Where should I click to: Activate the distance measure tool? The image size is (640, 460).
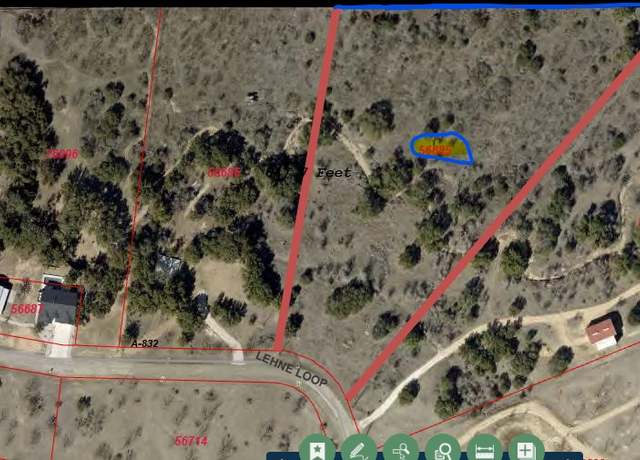(484, 449)
